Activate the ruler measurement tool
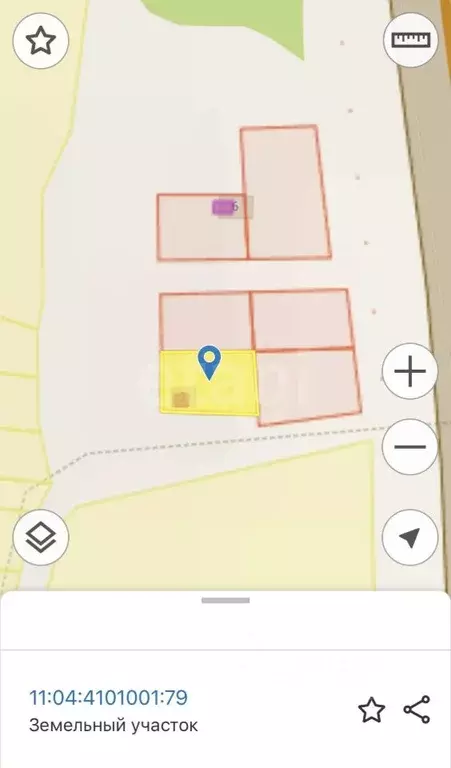The width and height of the screenshot is (451, 768). click(411, 40)
